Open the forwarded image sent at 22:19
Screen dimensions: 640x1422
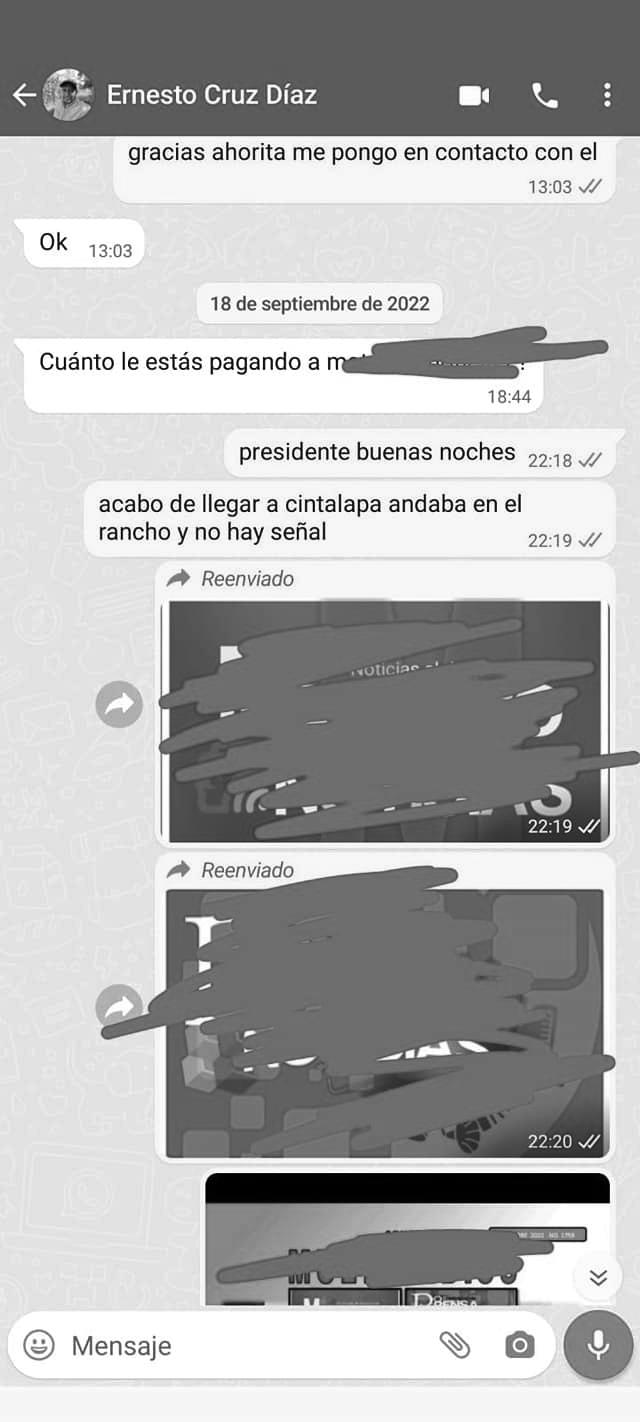386,721
